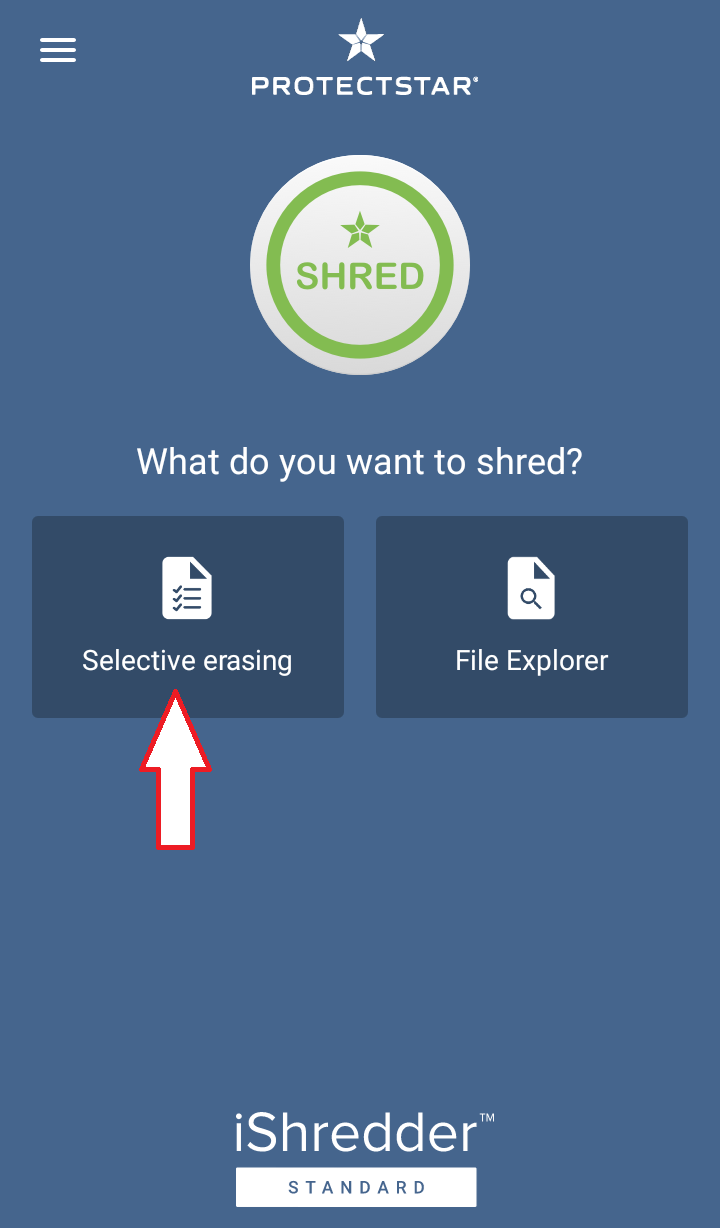Tap the green SHRED button
720x1228 pixels.
coord(360,265)
